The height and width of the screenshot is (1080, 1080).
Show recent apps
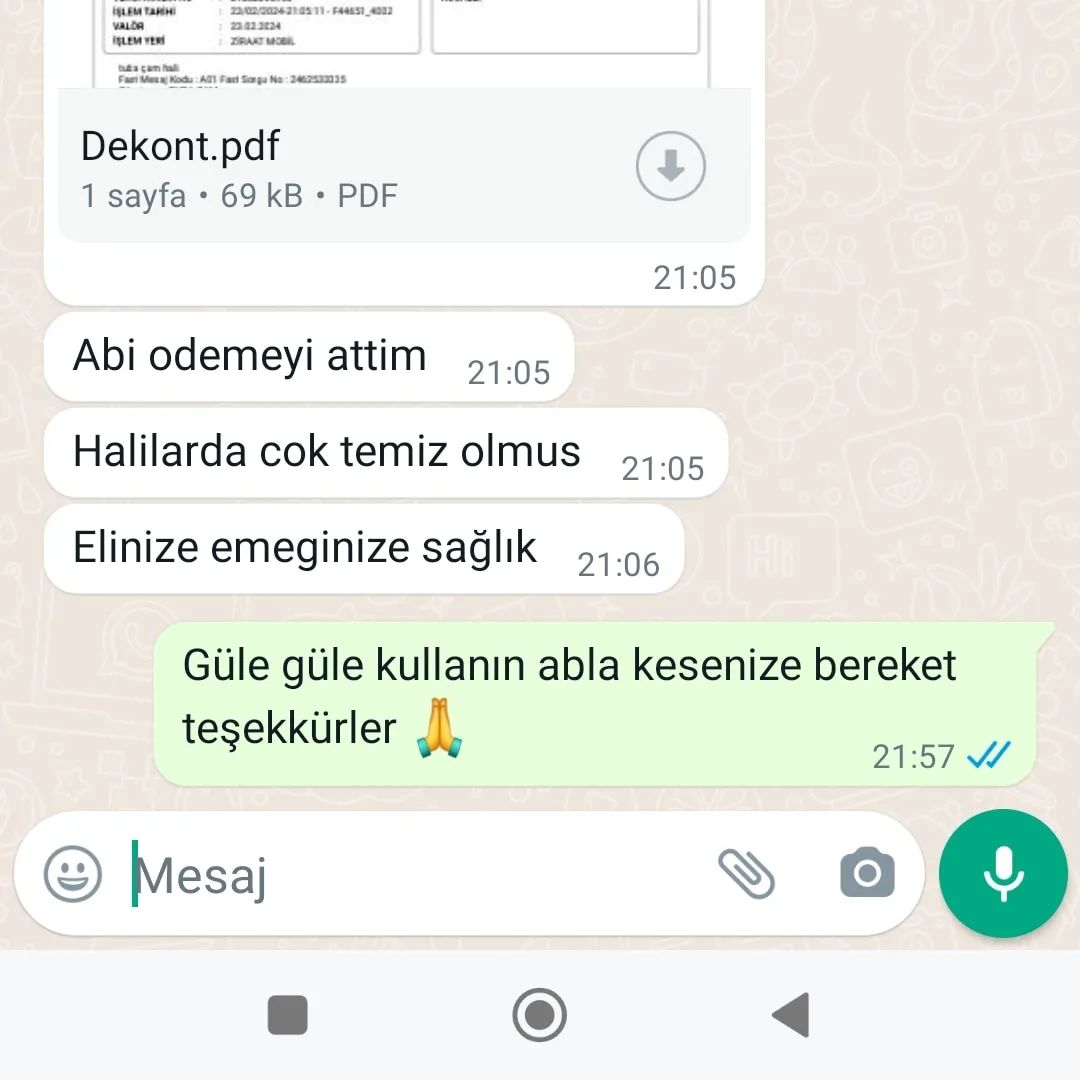coord(288,1016)
